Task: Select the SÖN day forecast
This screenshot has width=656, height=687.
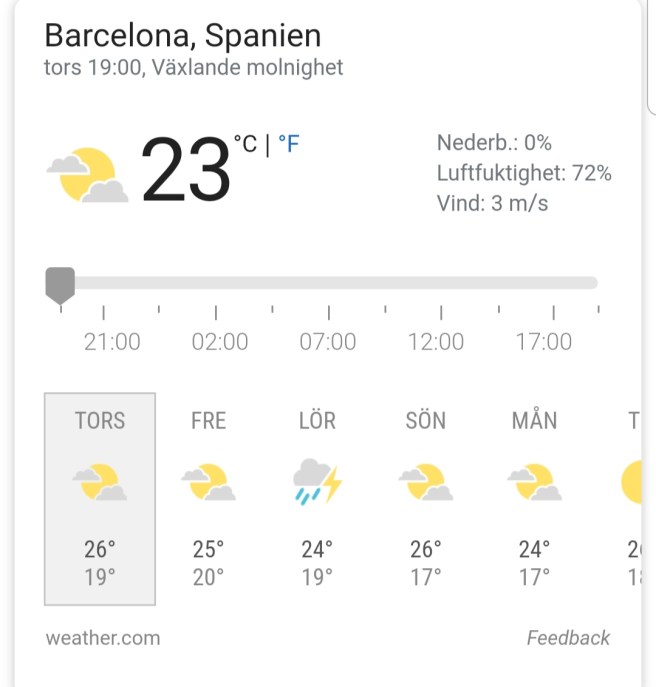Action: tap(425, 498)
